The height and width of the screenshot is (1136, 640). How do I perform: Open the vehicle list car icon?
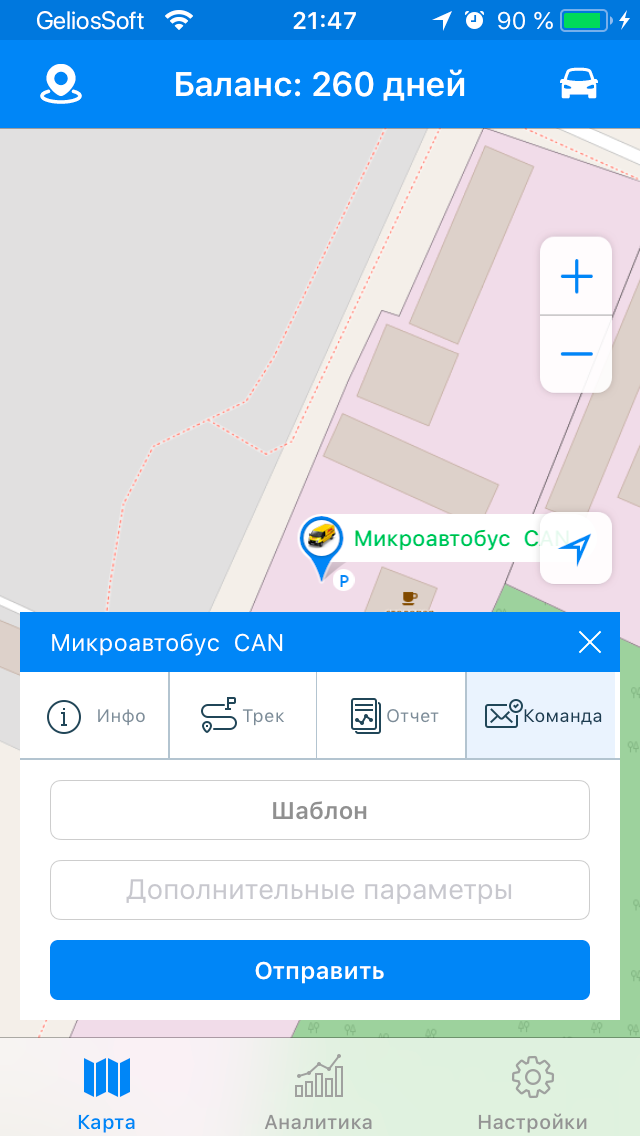[x=578, y=85]
